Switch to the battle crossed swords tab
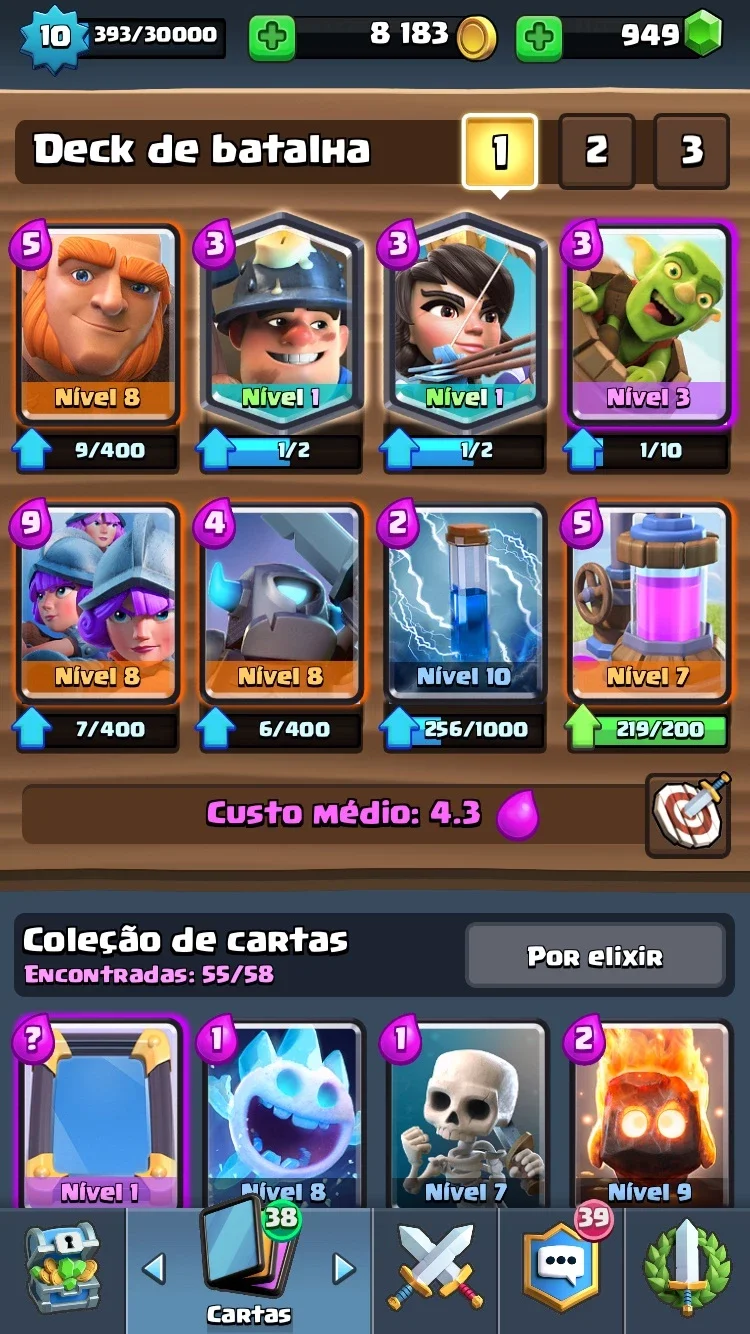This screenshot has width=750, height=1334. tap(436, 1272)
